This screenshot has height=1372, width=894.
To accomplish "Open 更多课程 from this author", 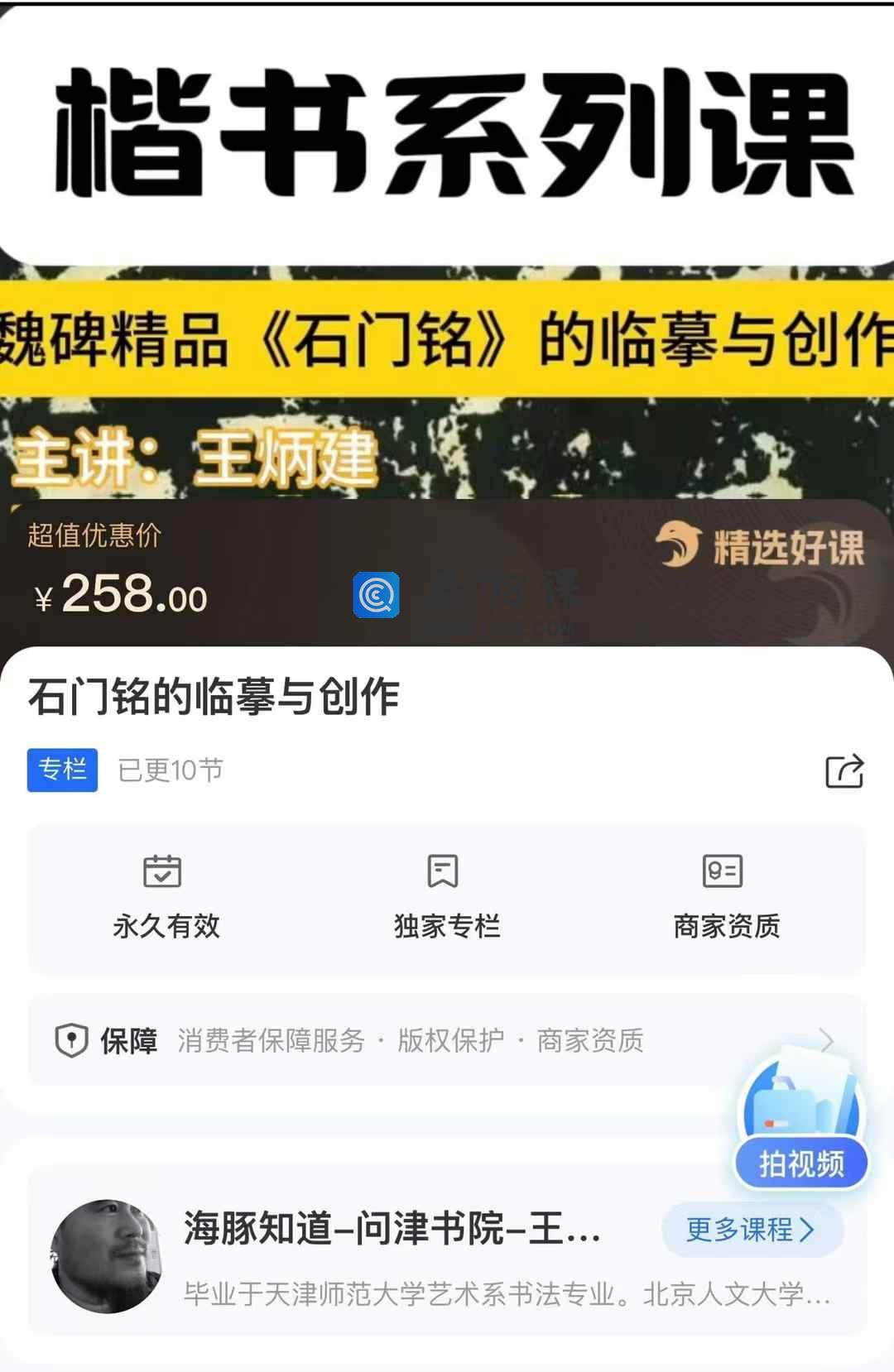I will 752,1230.
